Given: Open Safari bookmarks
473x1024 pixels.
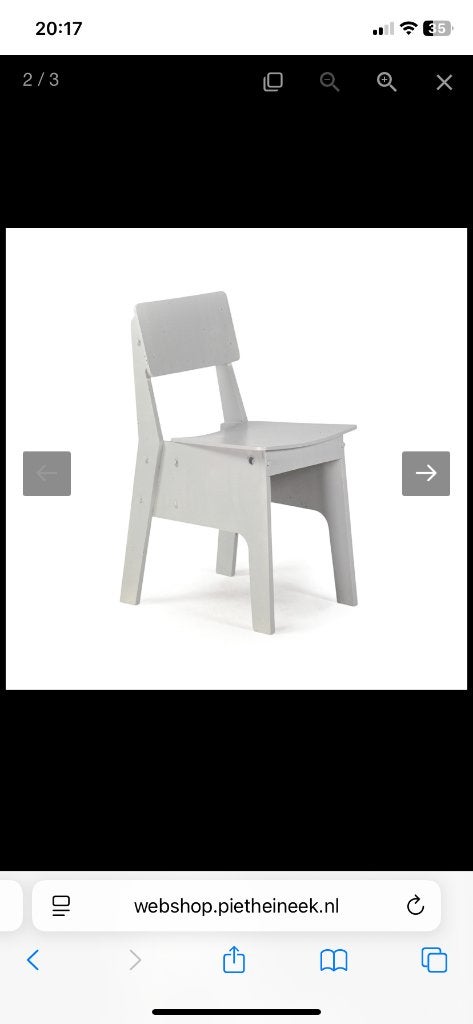Looking at the screenshot, I should pyautogui.click(x=334, y=960).
